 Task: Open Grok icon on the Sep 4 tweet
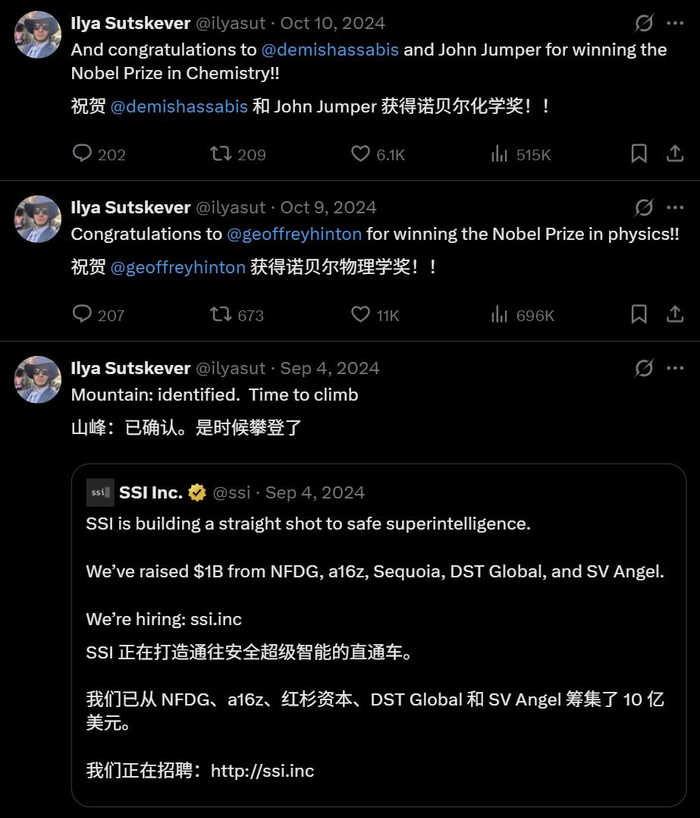(645, 368)
